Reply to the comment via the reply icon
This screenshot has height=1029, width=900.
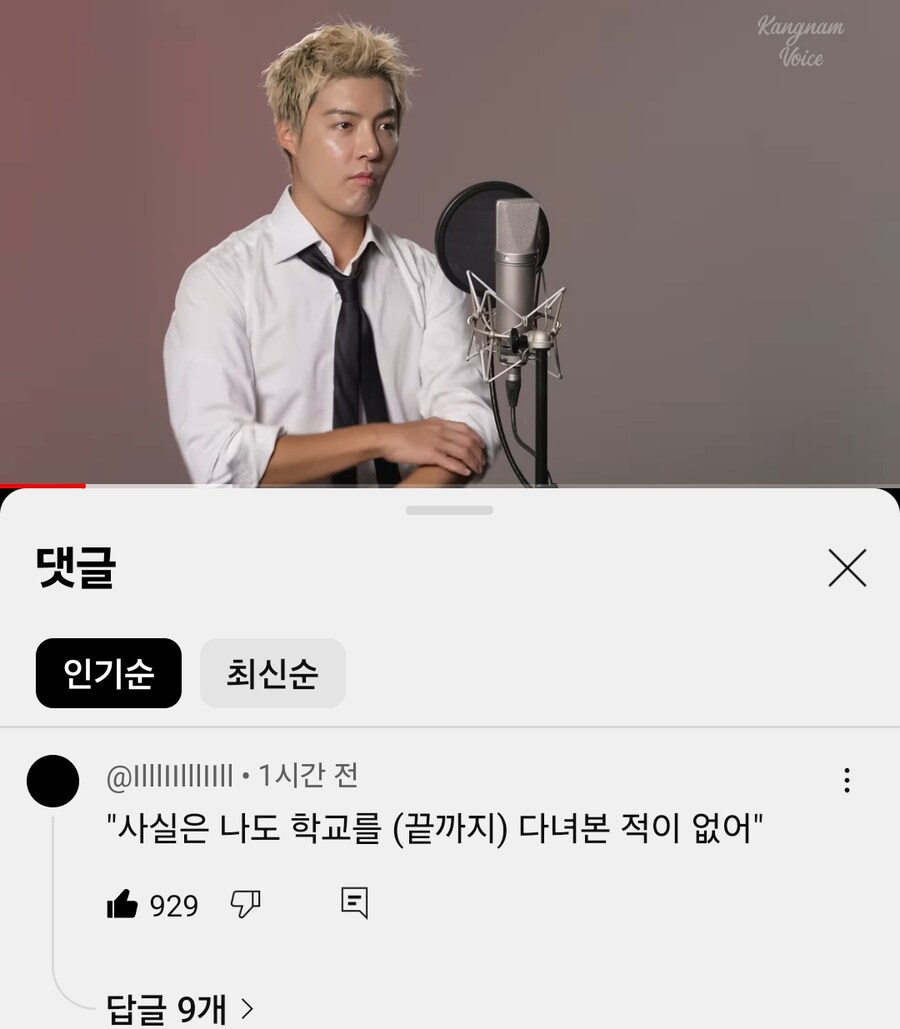click(x=356, y=905)
